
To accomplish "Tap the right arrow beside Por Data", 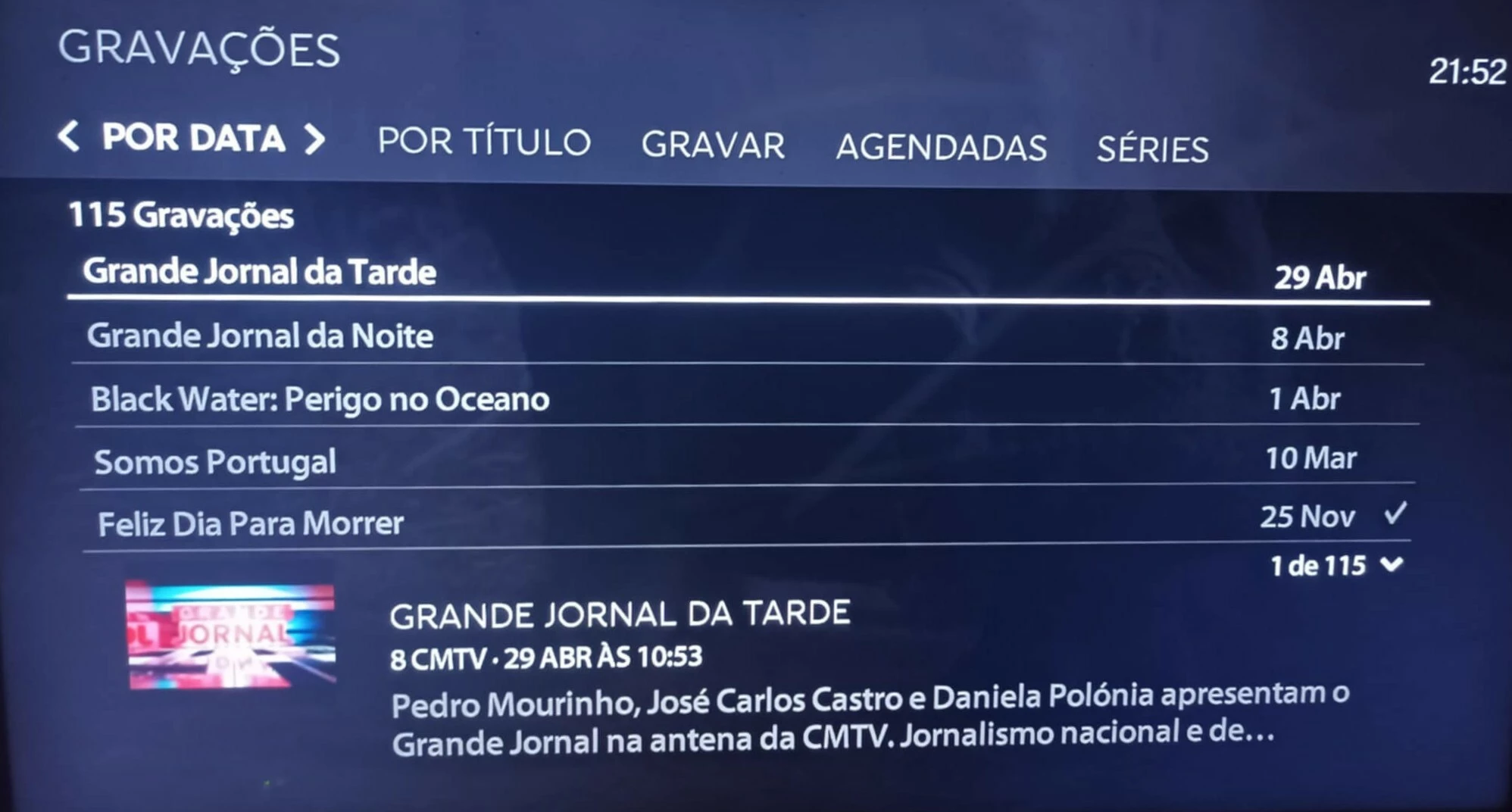I will pyautogui.click(x=314, y=139).
